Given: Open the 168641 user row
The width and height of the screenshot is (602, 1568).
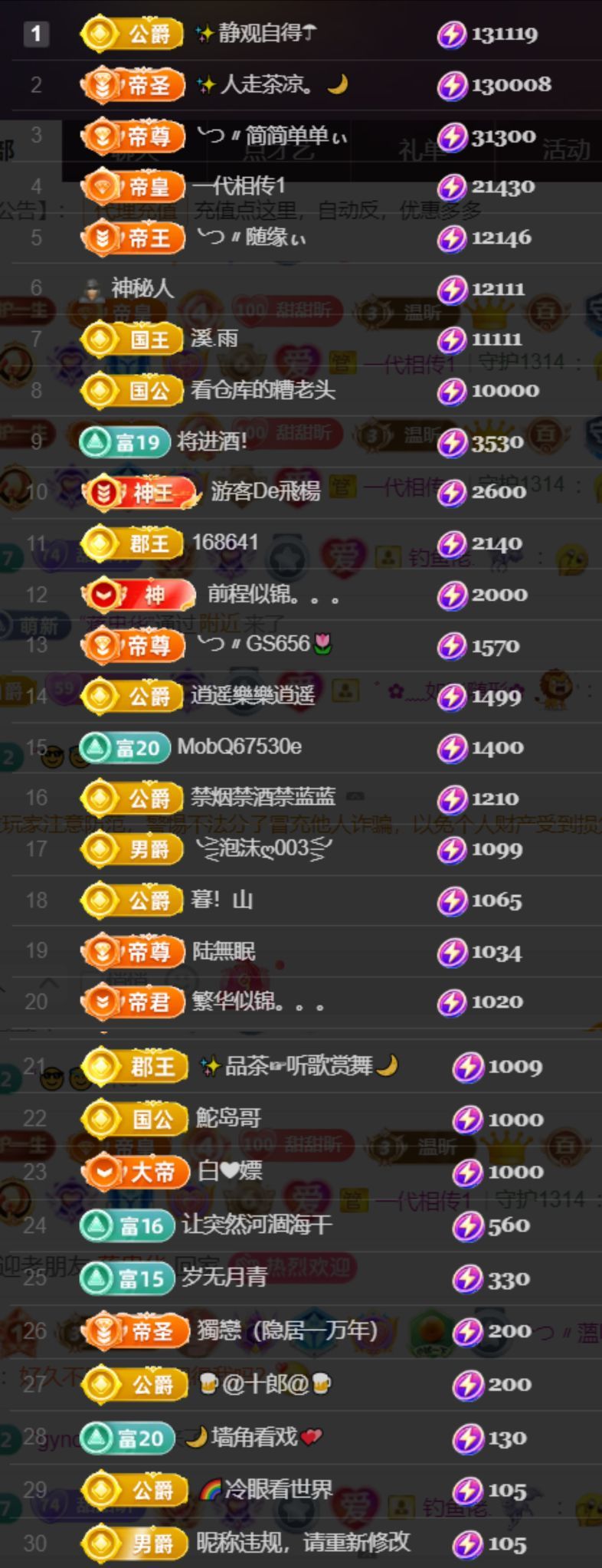Looking at the screenshot, I should [224, 543].
